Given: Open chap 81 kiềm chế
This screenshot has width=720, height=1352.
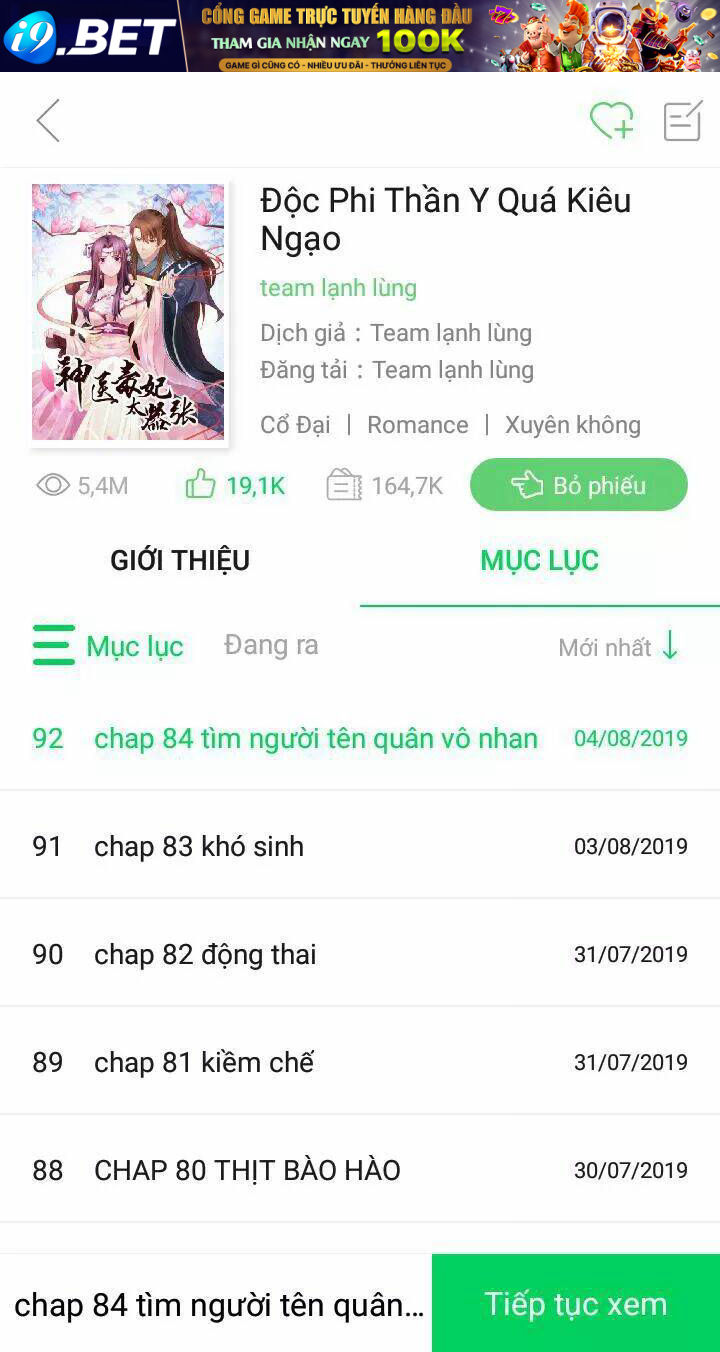Looking at the screenshot, I should (204, 1063).
